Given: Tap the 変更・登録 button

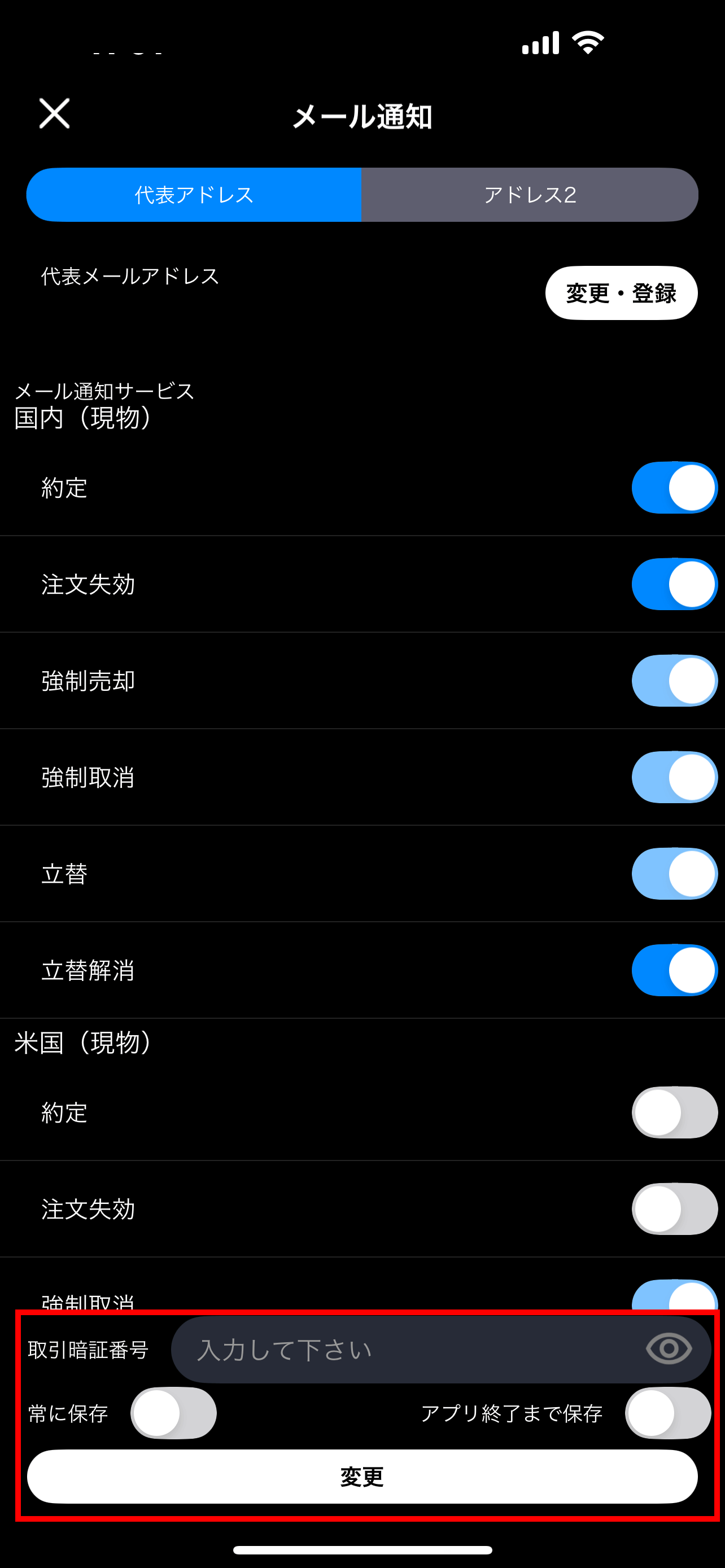Looking at the screenshot, I should pos(621,293).
